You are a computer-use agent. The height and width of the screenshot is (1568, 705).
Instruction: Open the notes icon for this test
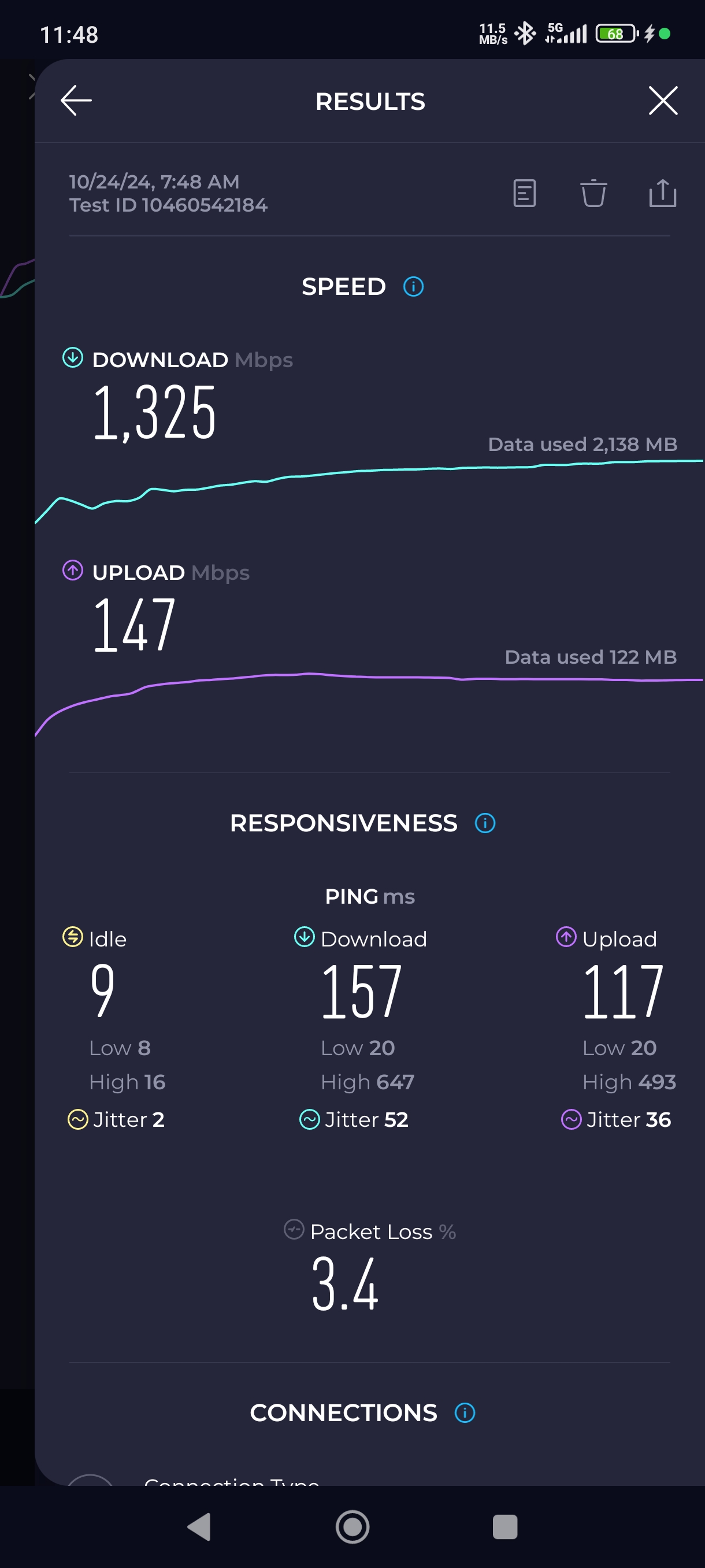point(524,194)
